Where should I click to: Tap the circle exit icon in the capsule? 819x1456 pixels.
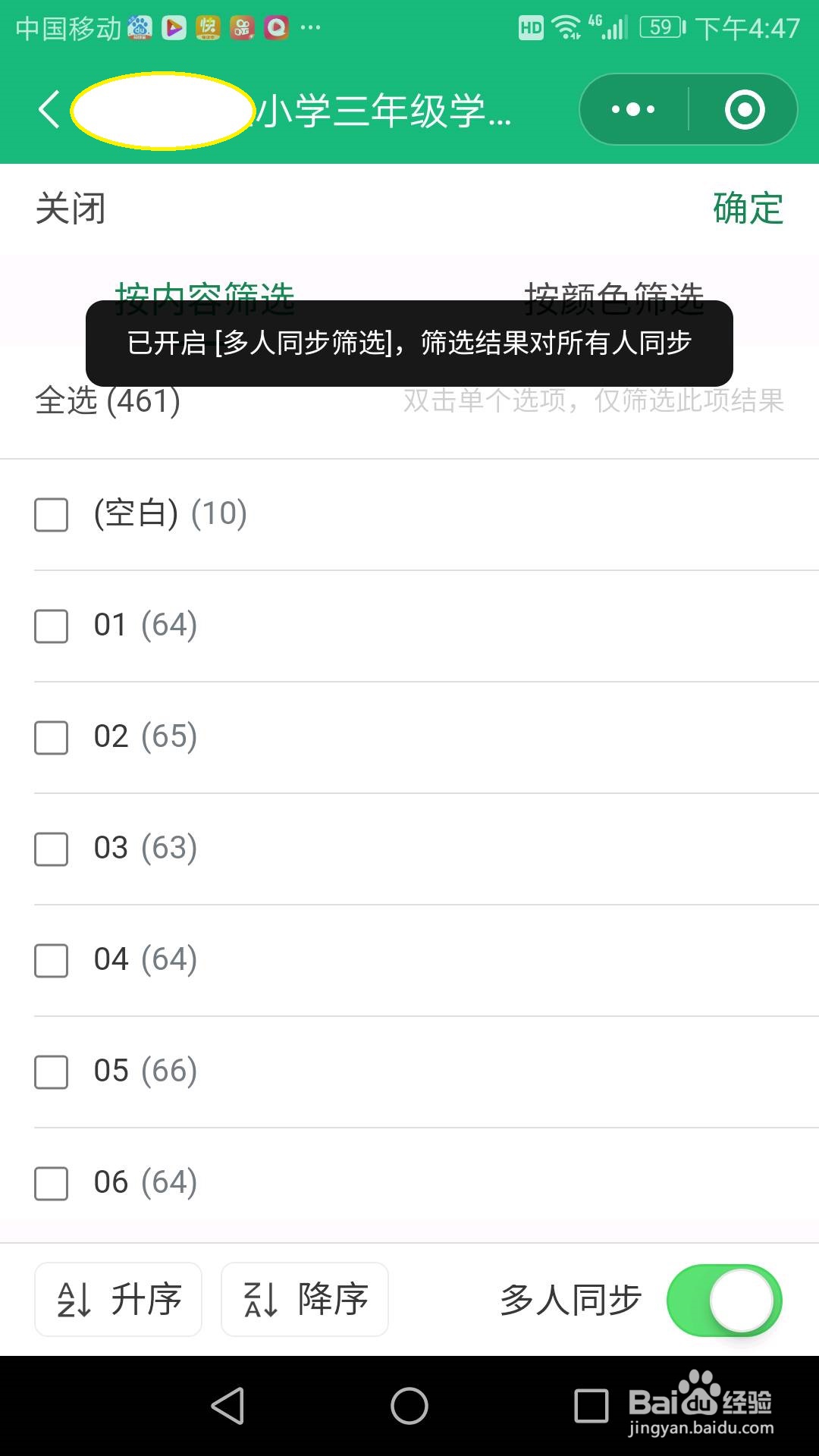coord(743,108)
